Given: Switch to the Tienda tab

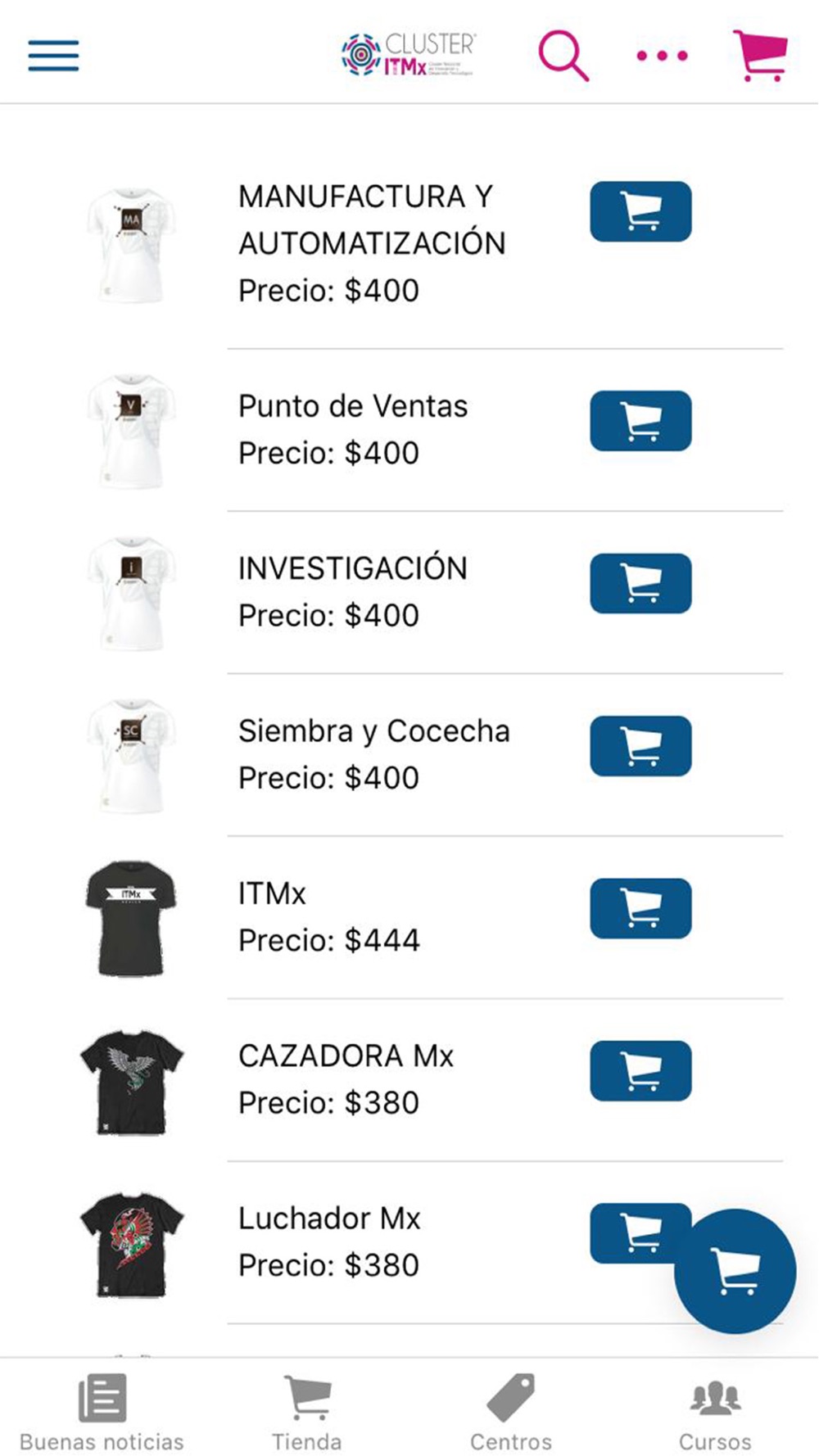Looking at the screenshot, I should [307, 1412].
